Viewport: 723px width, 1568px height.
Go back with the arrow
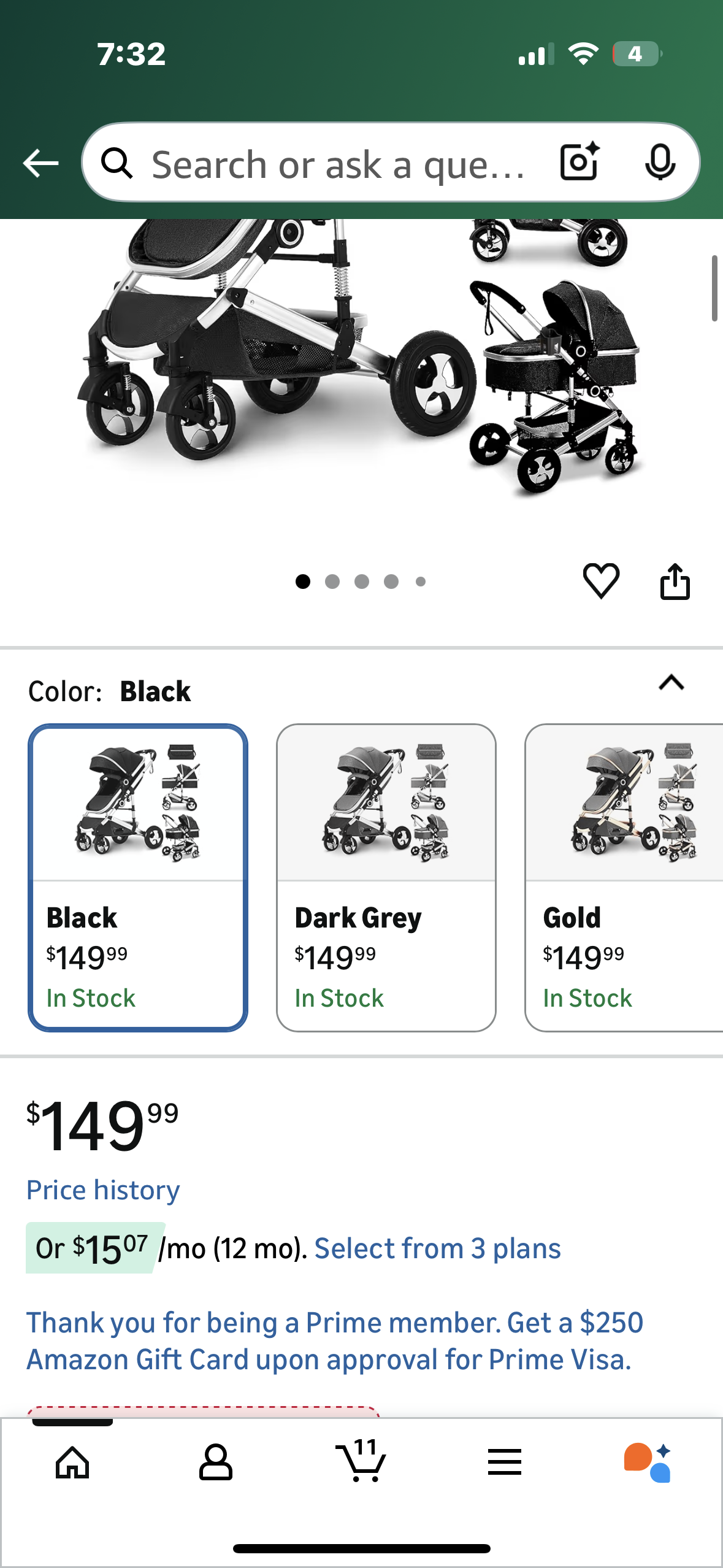[x=39, y=163]
